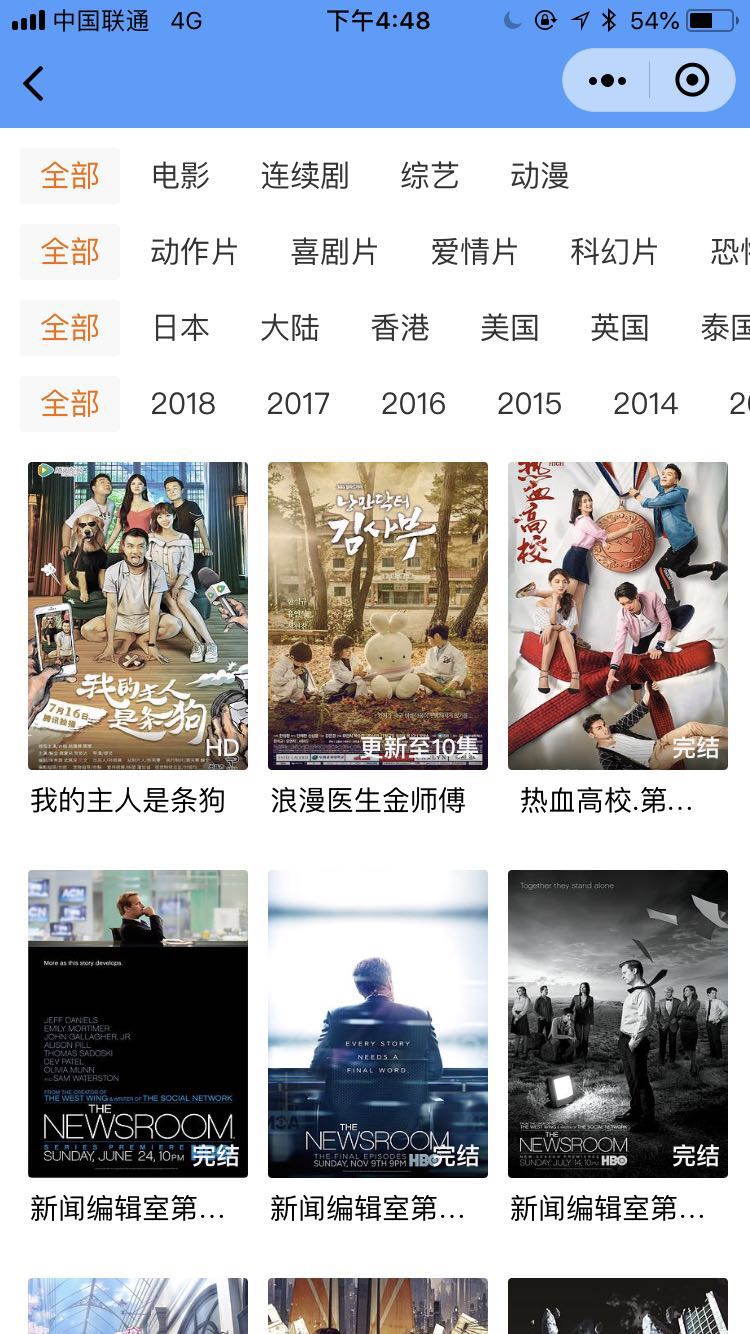Filter by 动漫
The image size is (750, 1334).
[540, 176]
